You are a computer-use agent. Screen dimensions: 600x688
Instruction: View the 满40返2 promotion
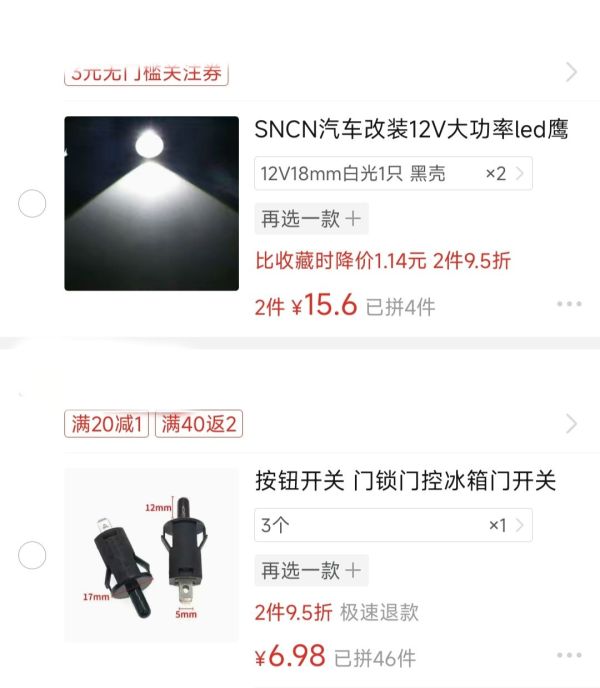(x=201, y=424)
